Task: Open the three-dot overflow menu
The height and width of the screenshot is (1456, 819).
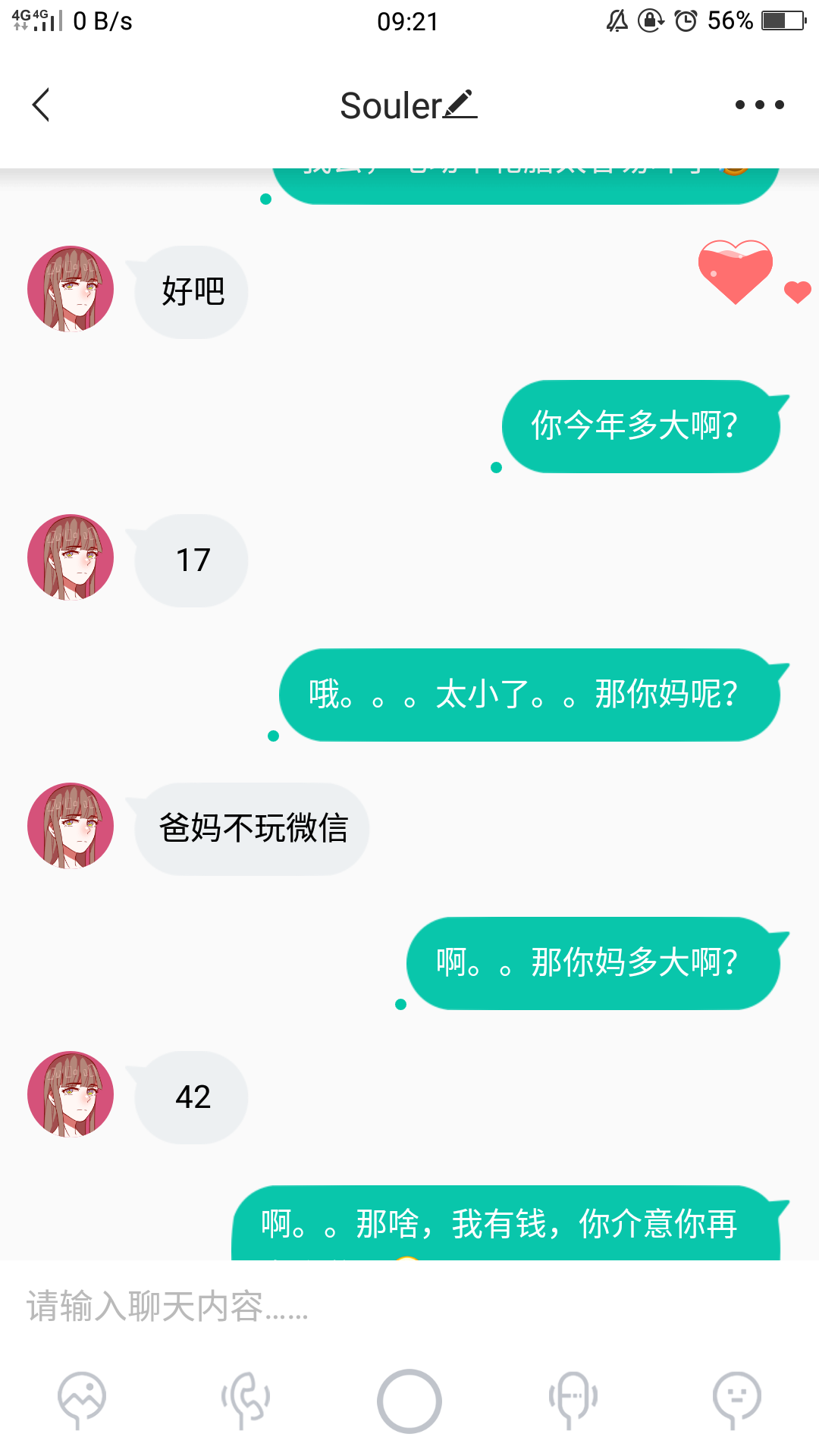Action: (x=759, y=105)
